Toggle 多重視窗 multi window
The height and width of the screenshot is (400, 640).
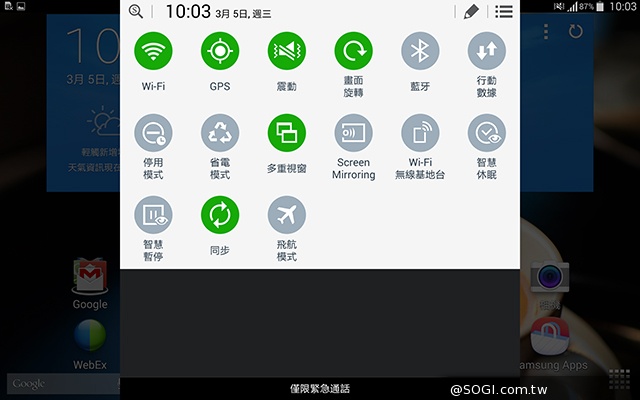click(x=287, y=133)
